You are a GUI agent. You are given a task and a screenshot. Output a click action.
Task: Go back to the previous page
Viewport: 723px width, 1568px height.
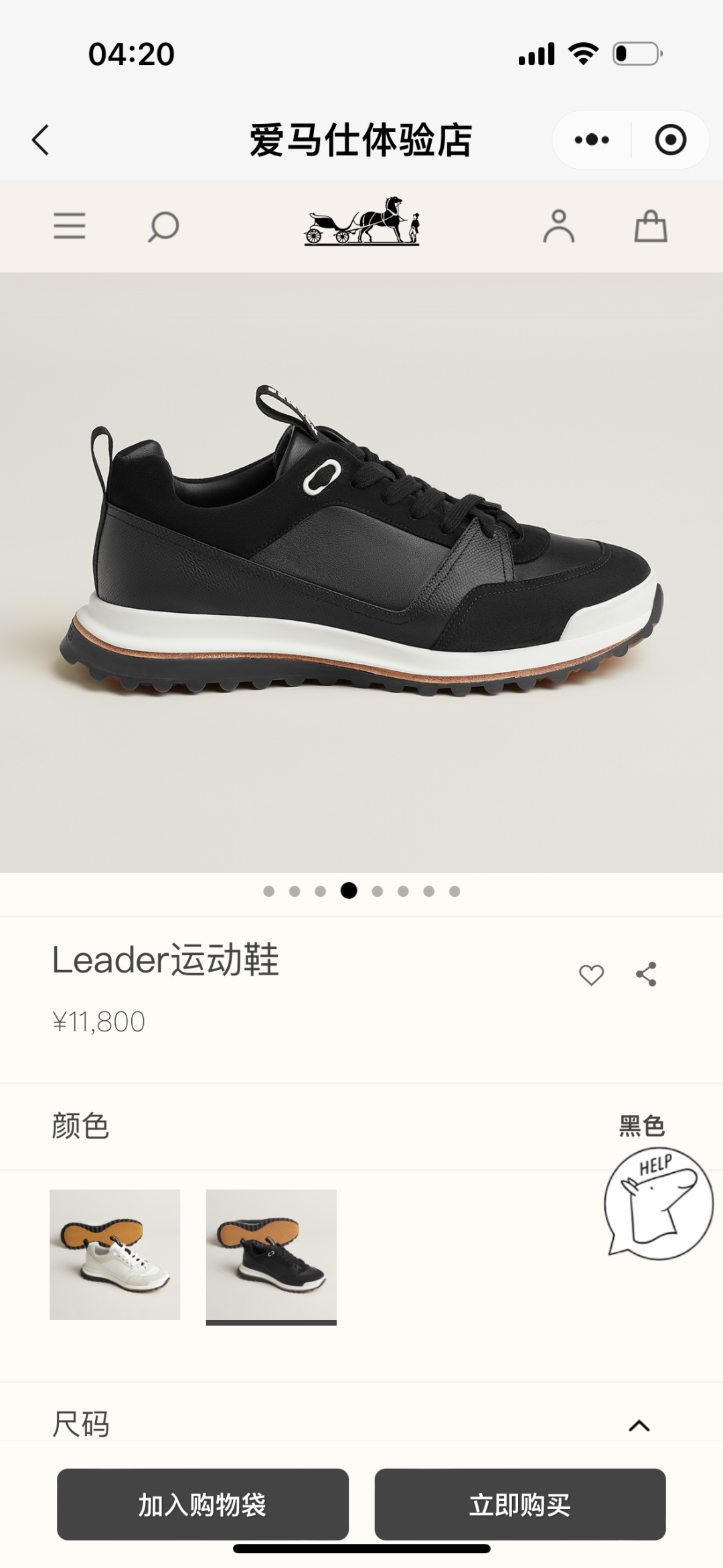(x=41, y=140)
